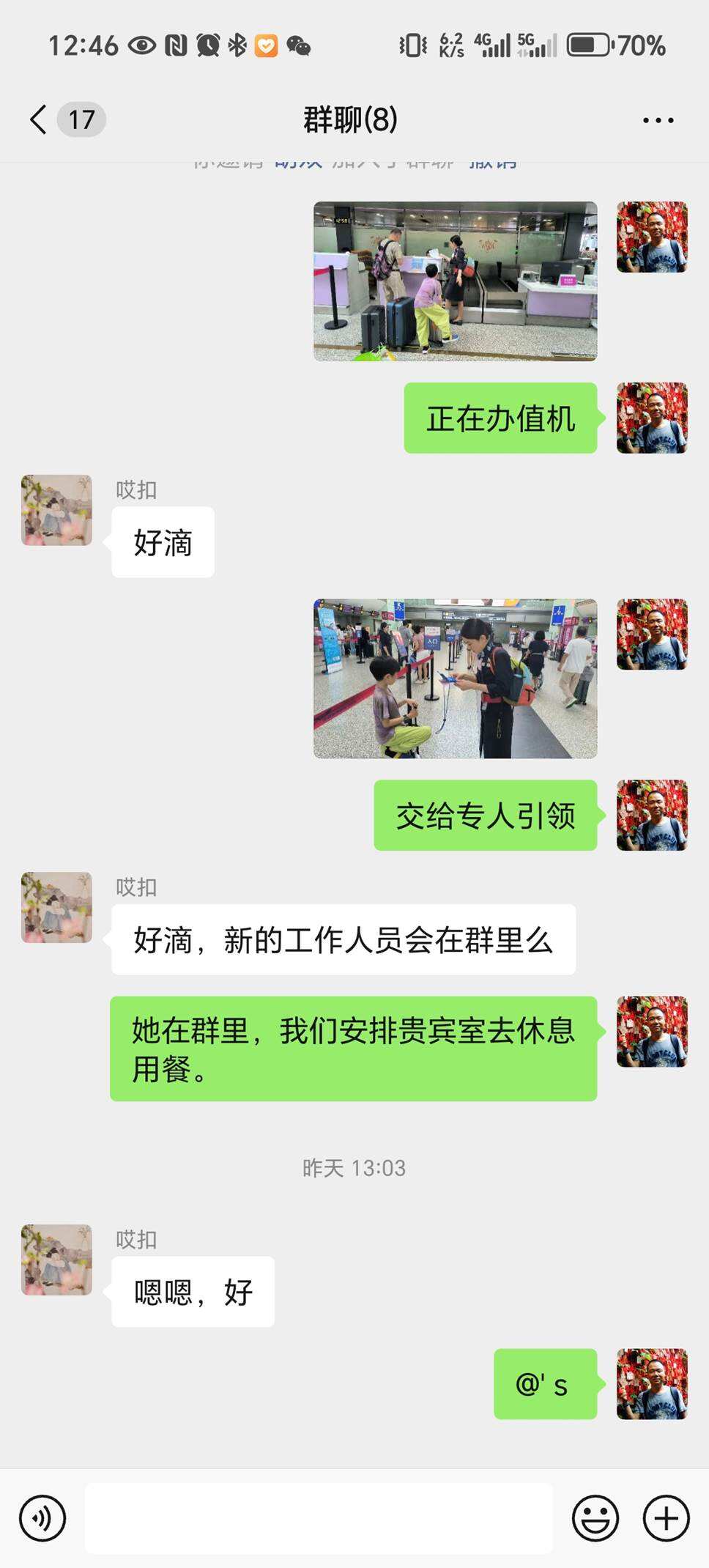This screenshot has width=709, height=1568.
Task: View the check-in counter photo
Action: tap(455, 281)
